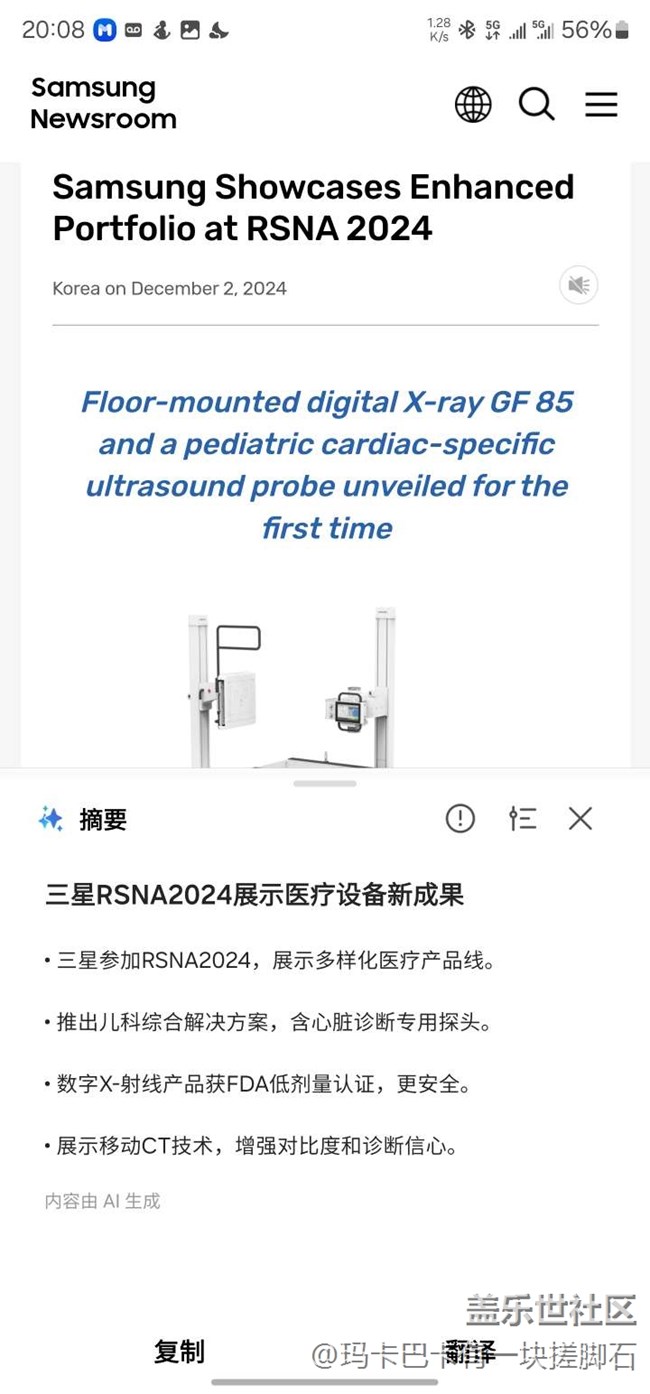The height and width of the screenshot is (1394, 650).
Task: Tap the 翻译 translate button
Action: 470,1352
